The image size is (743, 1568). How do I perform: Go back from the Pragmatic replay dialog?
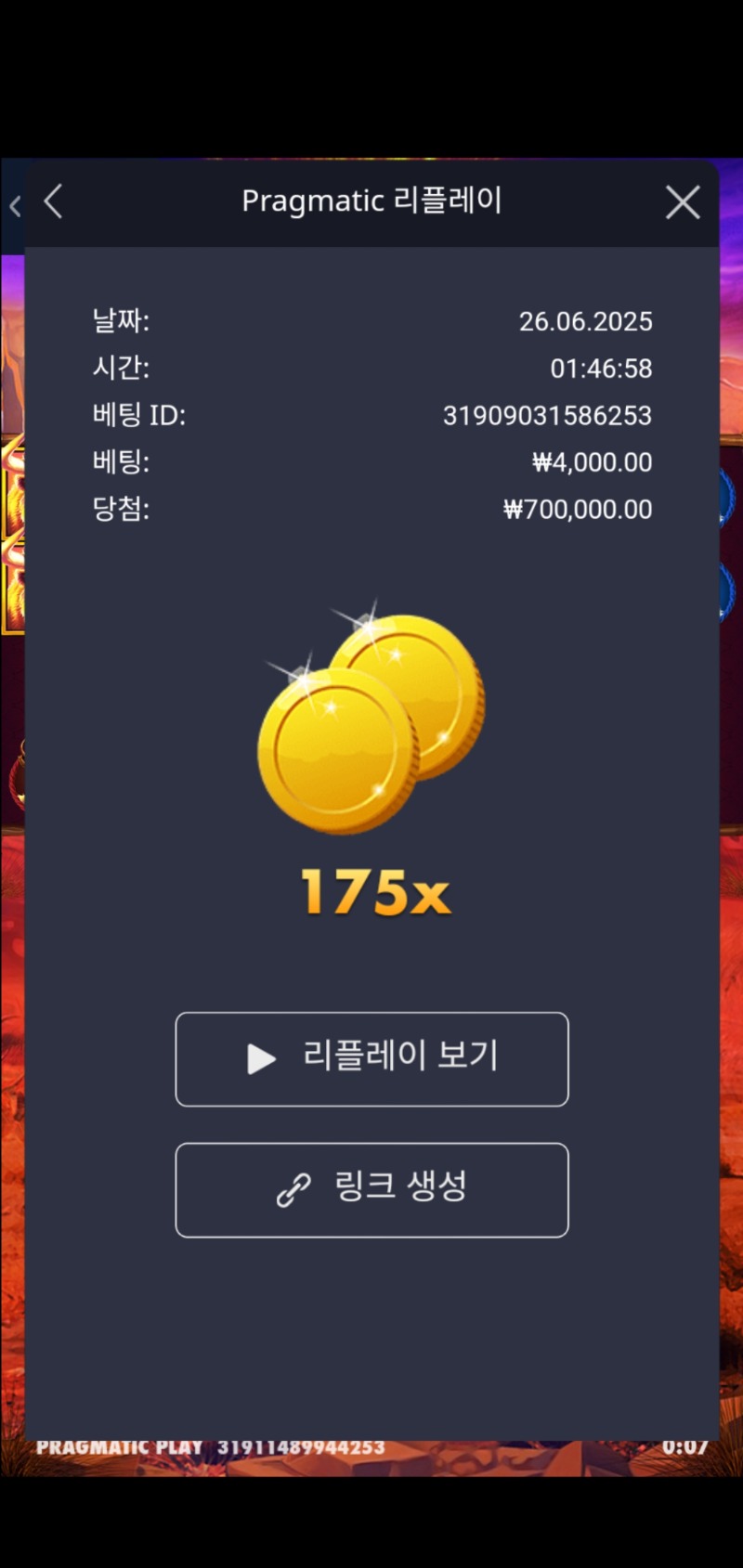point(54,201)
